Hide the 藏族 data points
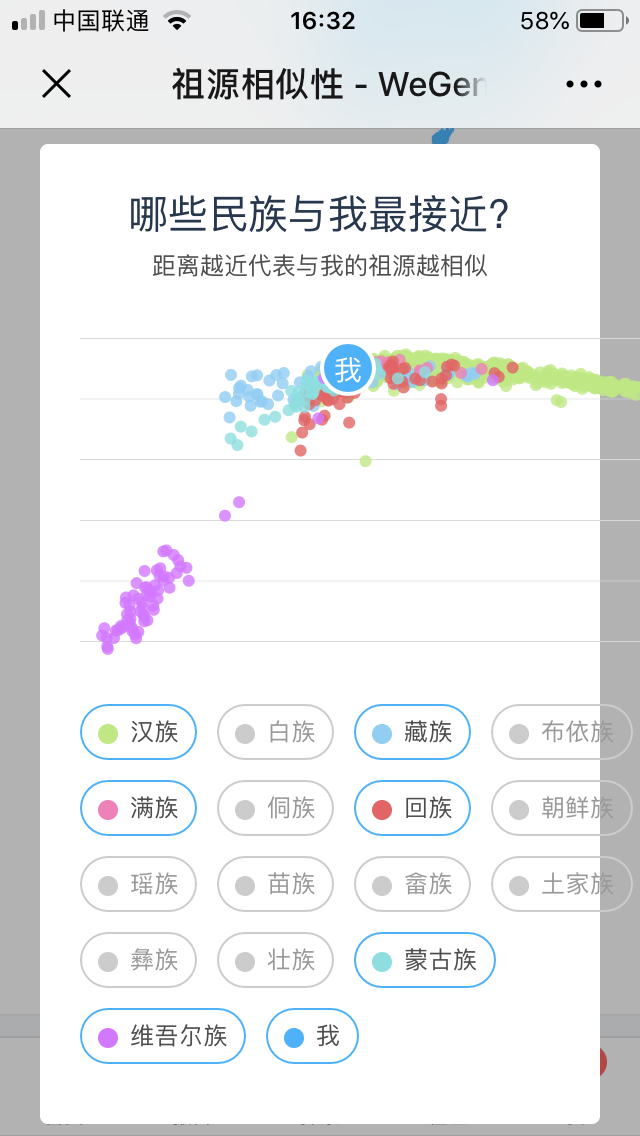Viewport: 640px width, 1136px height. 412,732
